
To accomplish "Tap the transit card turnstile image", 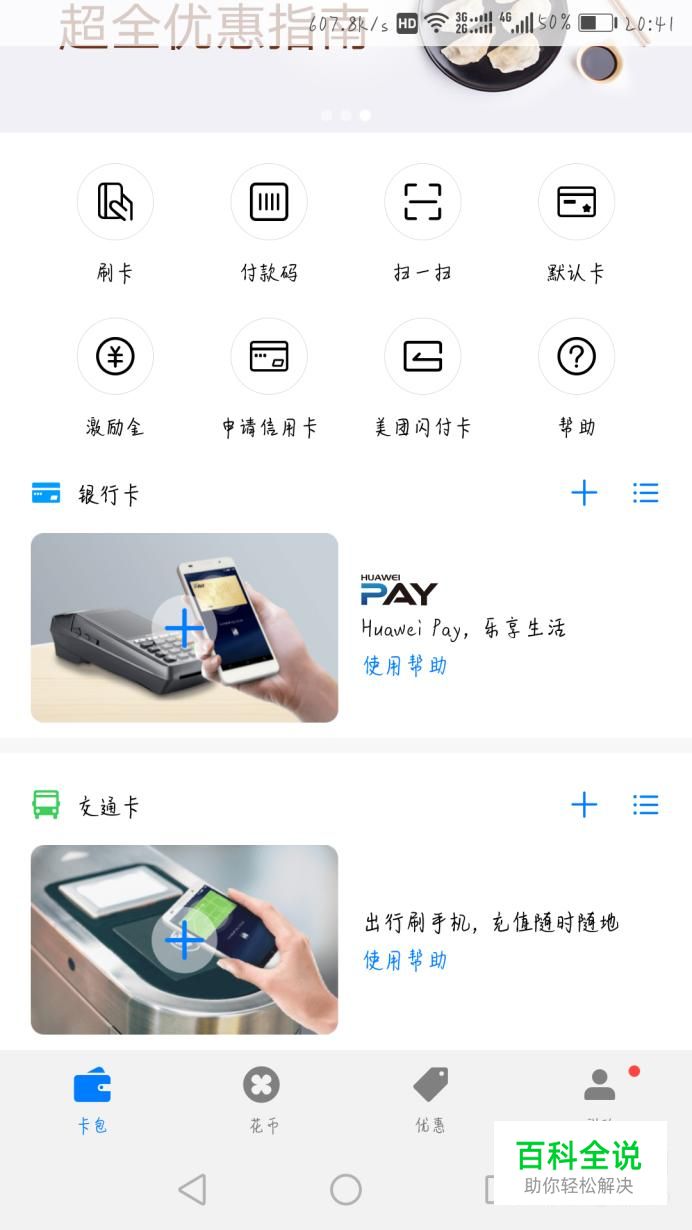I will click(x=184, y=939).
